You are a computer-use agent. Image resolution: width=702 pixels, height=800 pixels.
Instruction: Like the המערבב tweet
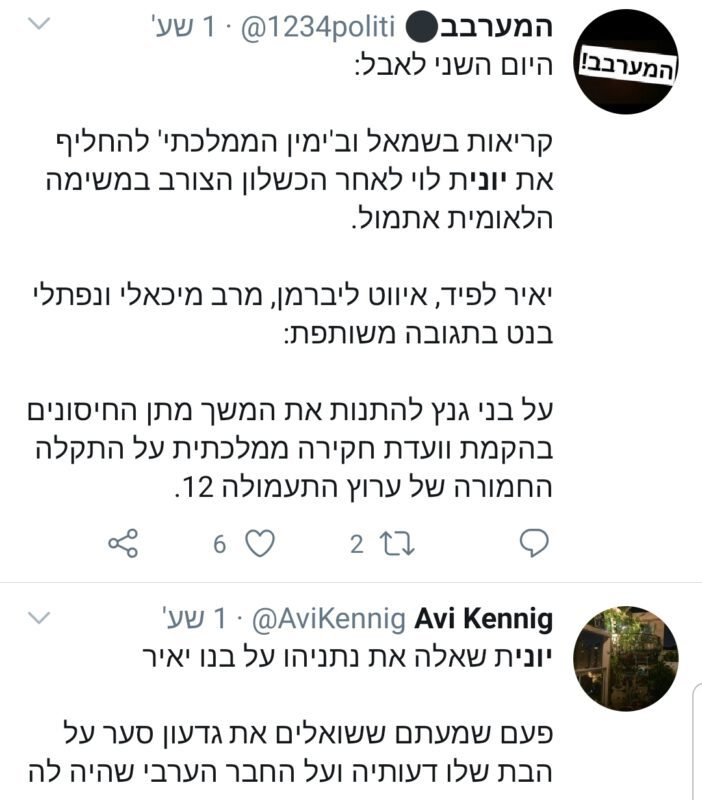point(259,543)
